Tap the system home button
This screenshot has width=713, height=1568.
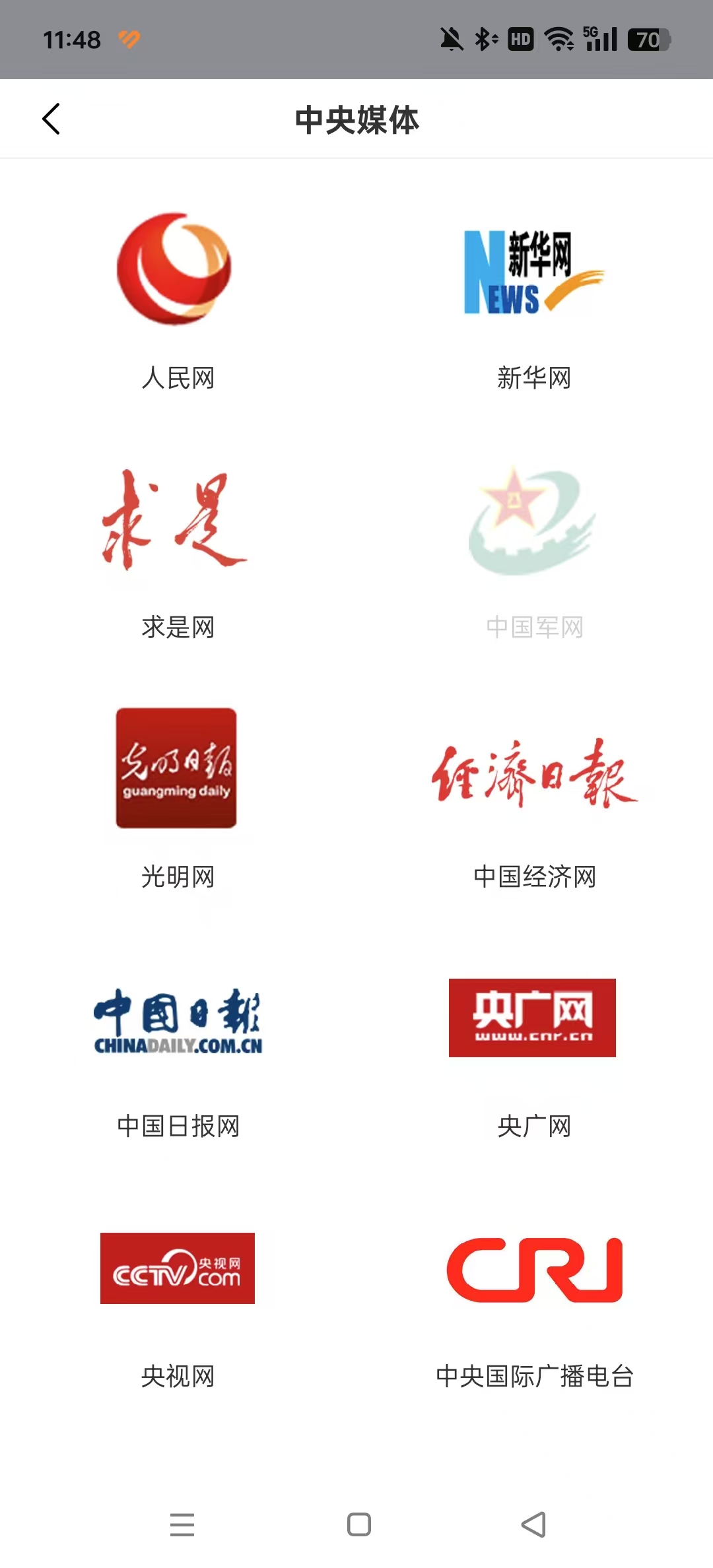(359, 1524)
